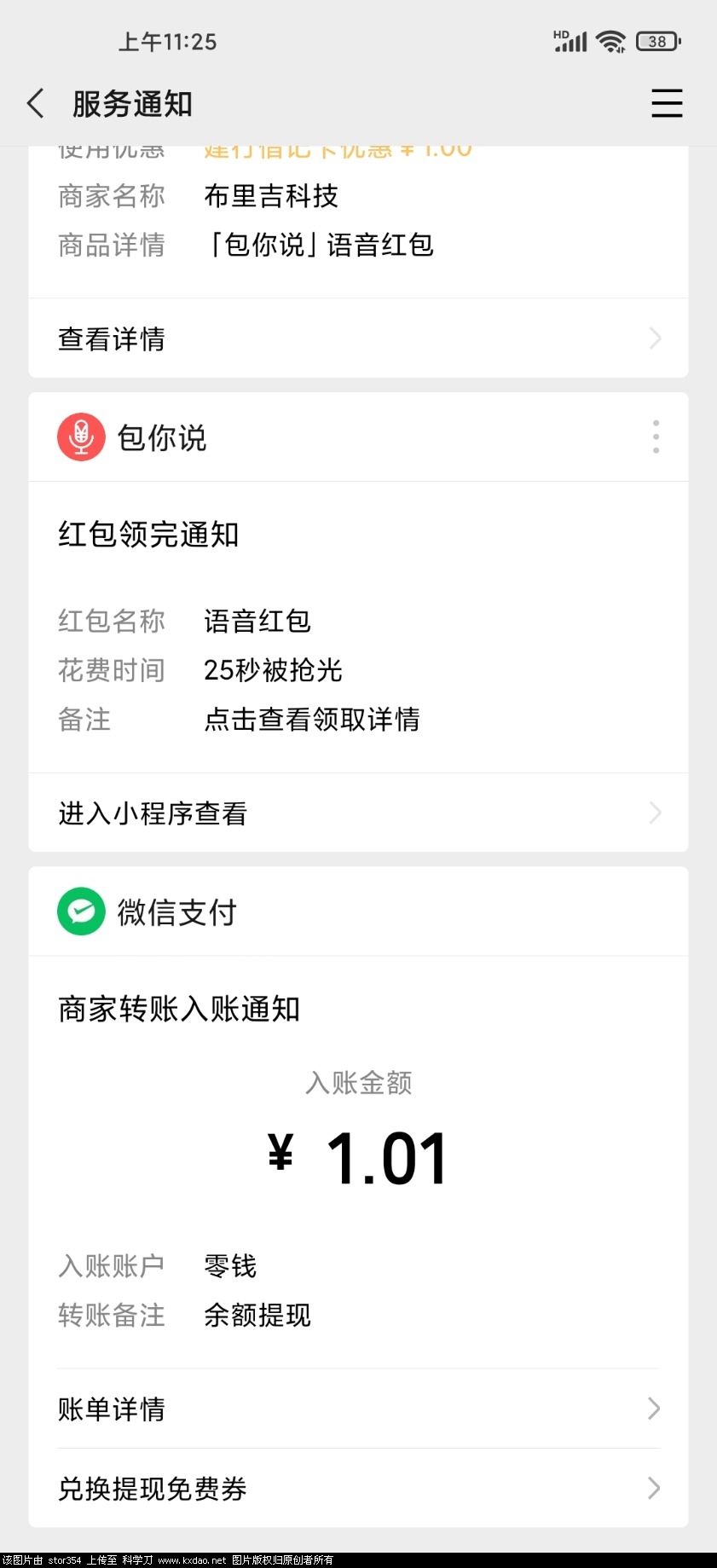Tap the orange 建行储蓄卡优惠 promotion text
This screenshot has width=717, height=1568.
(335, 149)
